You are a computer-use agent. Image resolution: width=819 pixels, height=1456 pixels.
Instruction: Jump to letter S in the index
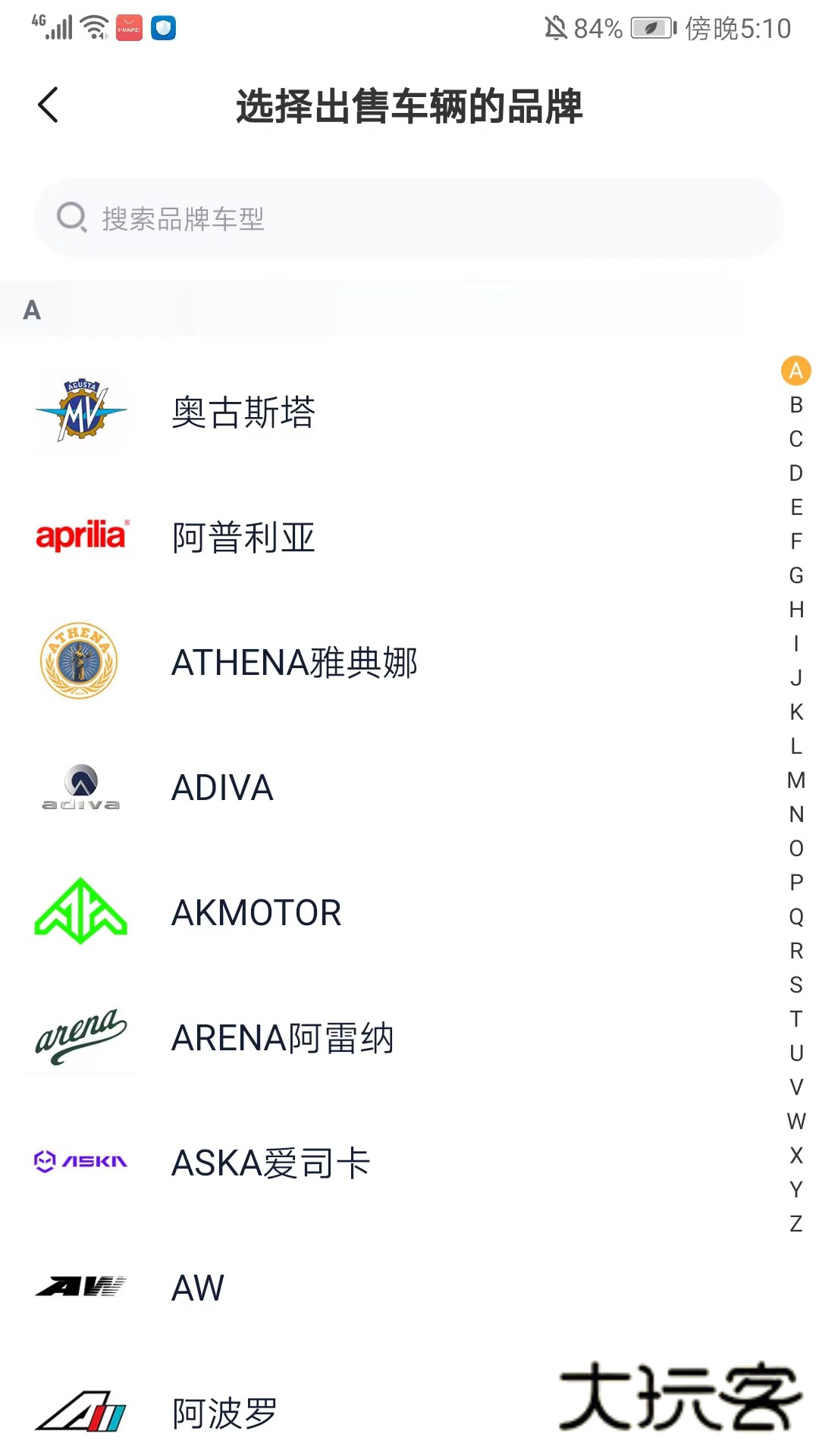point(795,985)
